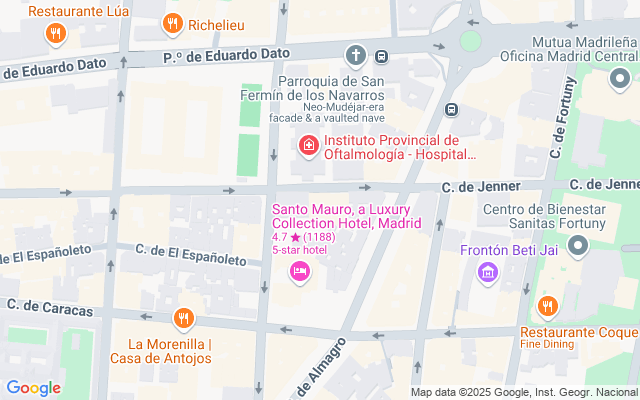Image resolution: width=640 pixels, height=400 pixels.
Task: Tap Restaurante Coque fine dining marker
Action: (547, 306)
